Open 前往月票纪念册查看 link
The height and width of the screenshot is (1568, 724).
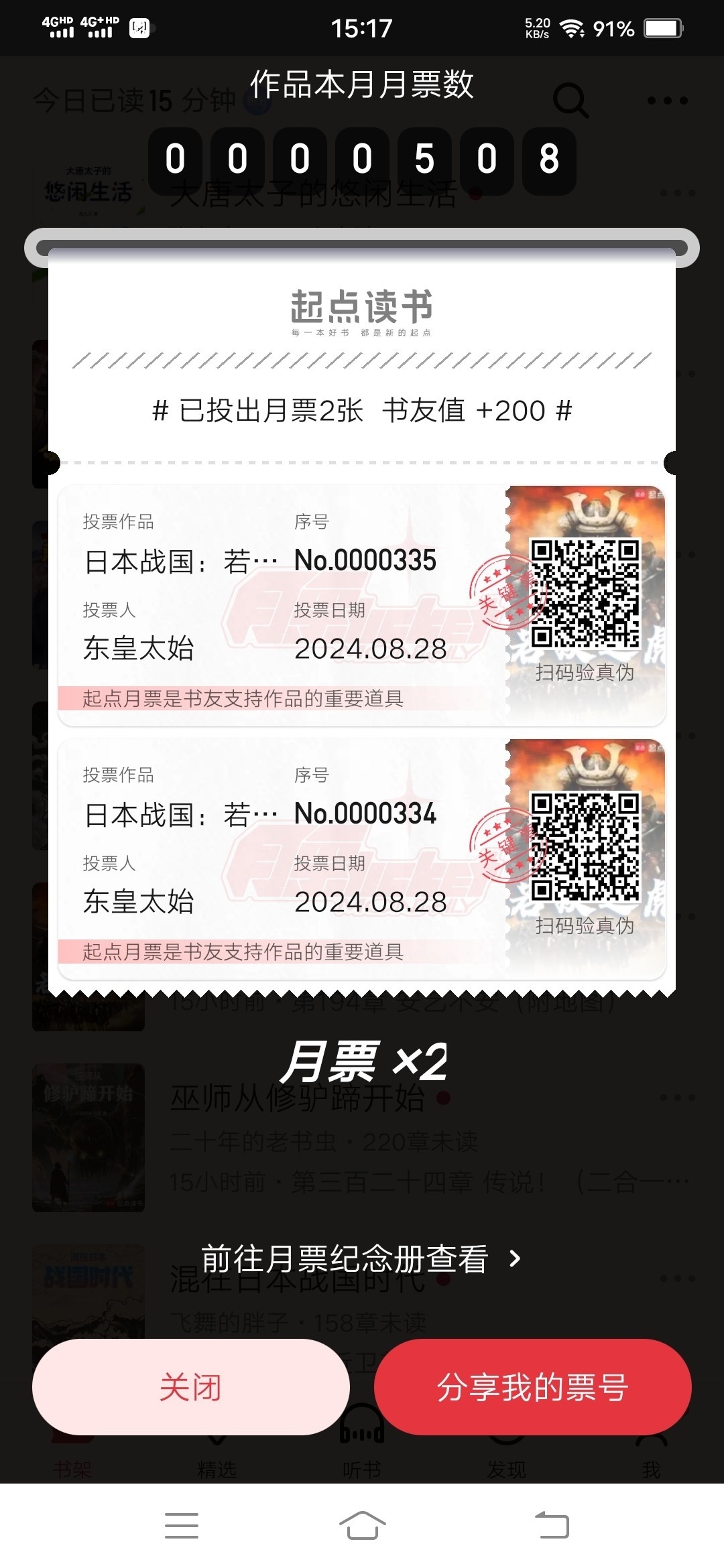point(361,1259)
